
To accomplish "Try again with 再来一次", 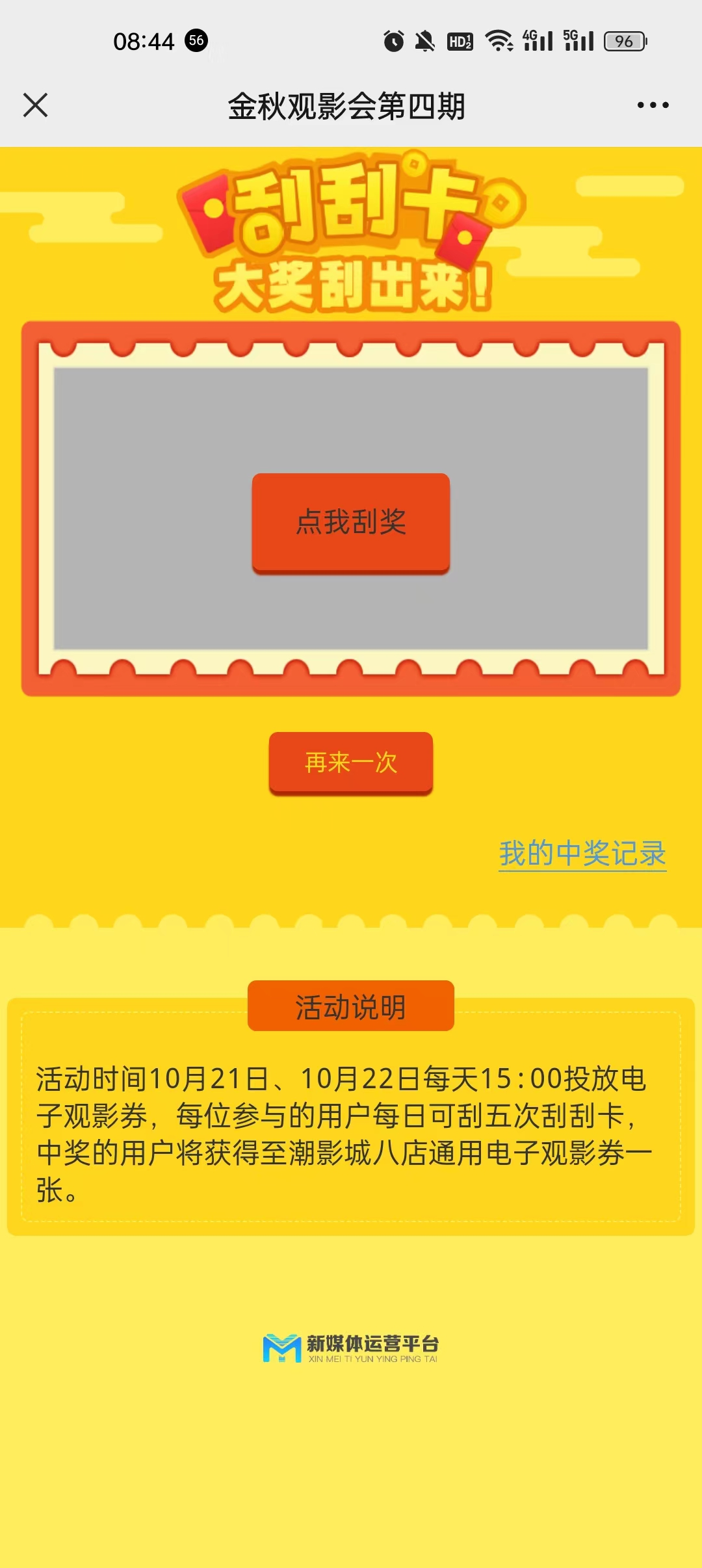I will (351, 763).
